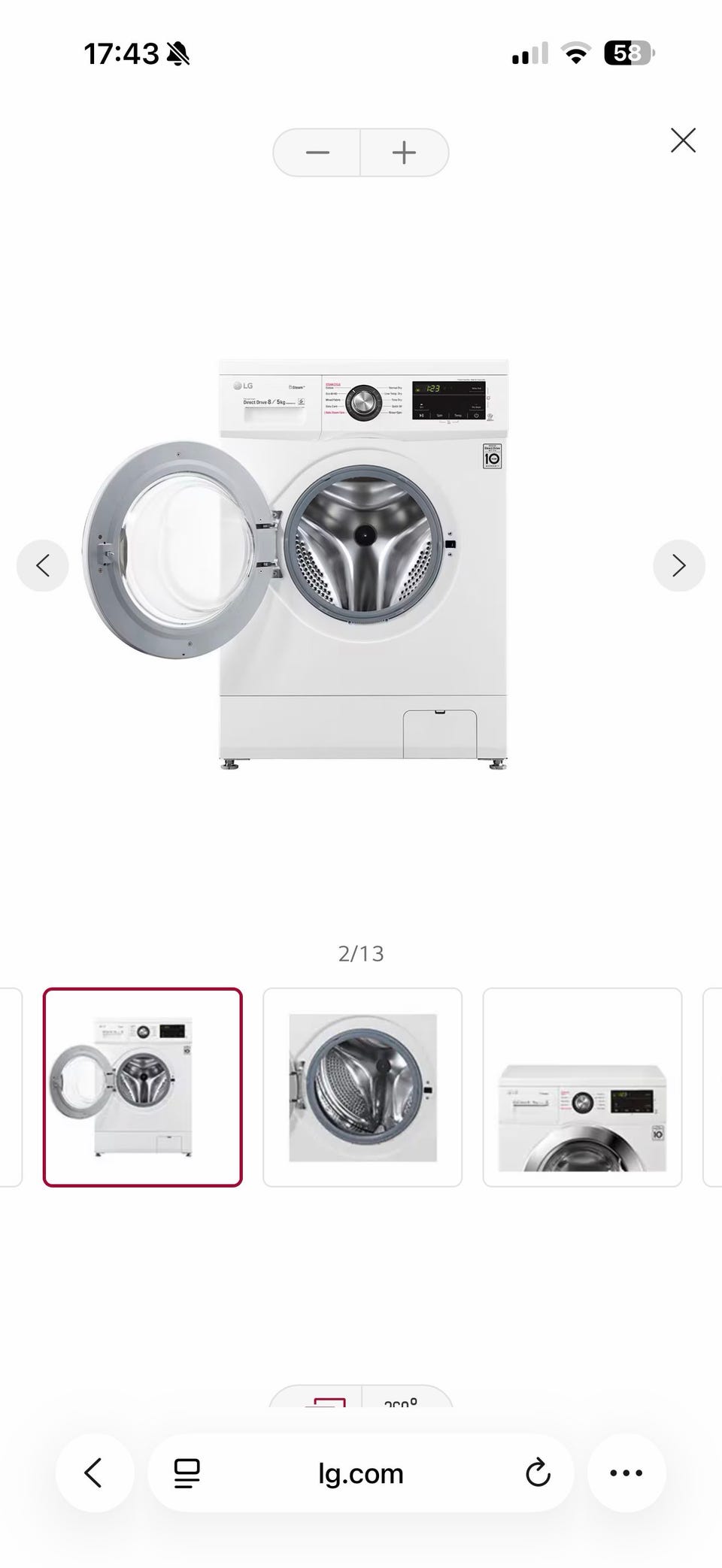
Task: Select the control panel top-view thumbnail
Action: point(582,1087)
